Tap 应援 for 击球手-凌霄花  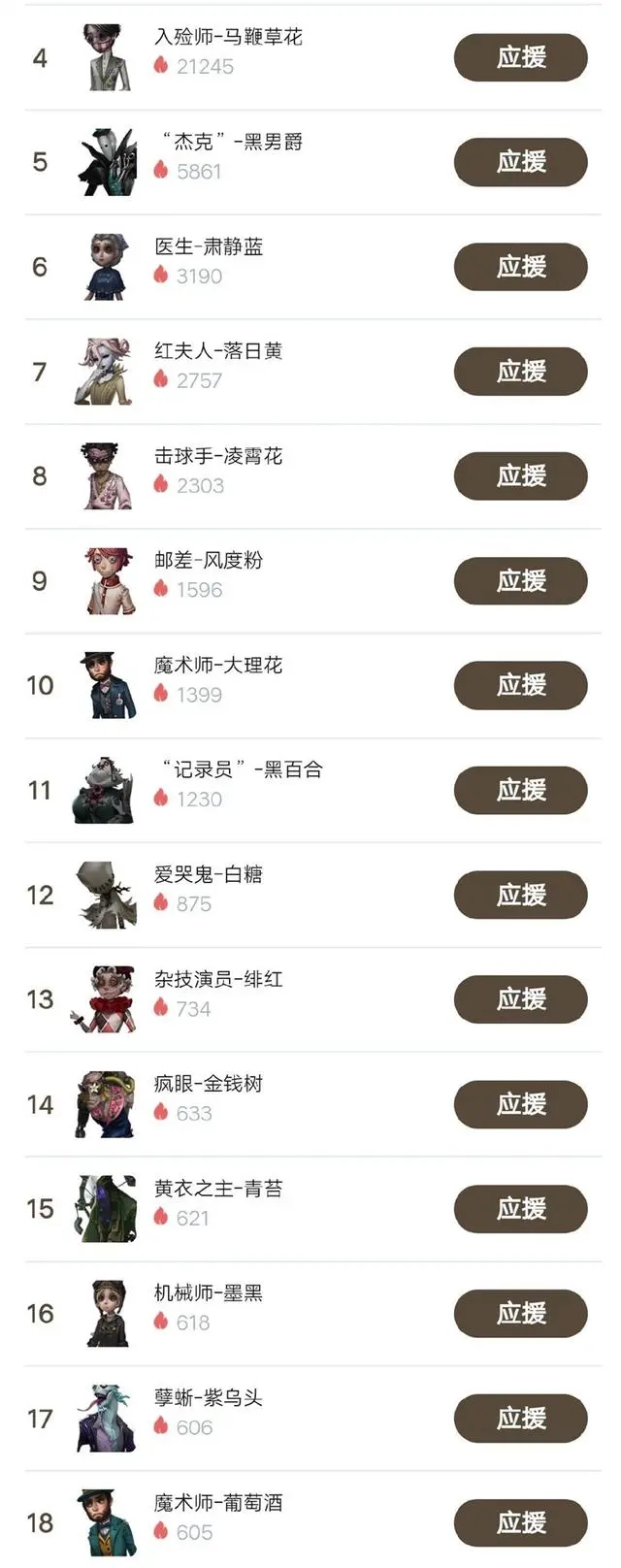520,476
